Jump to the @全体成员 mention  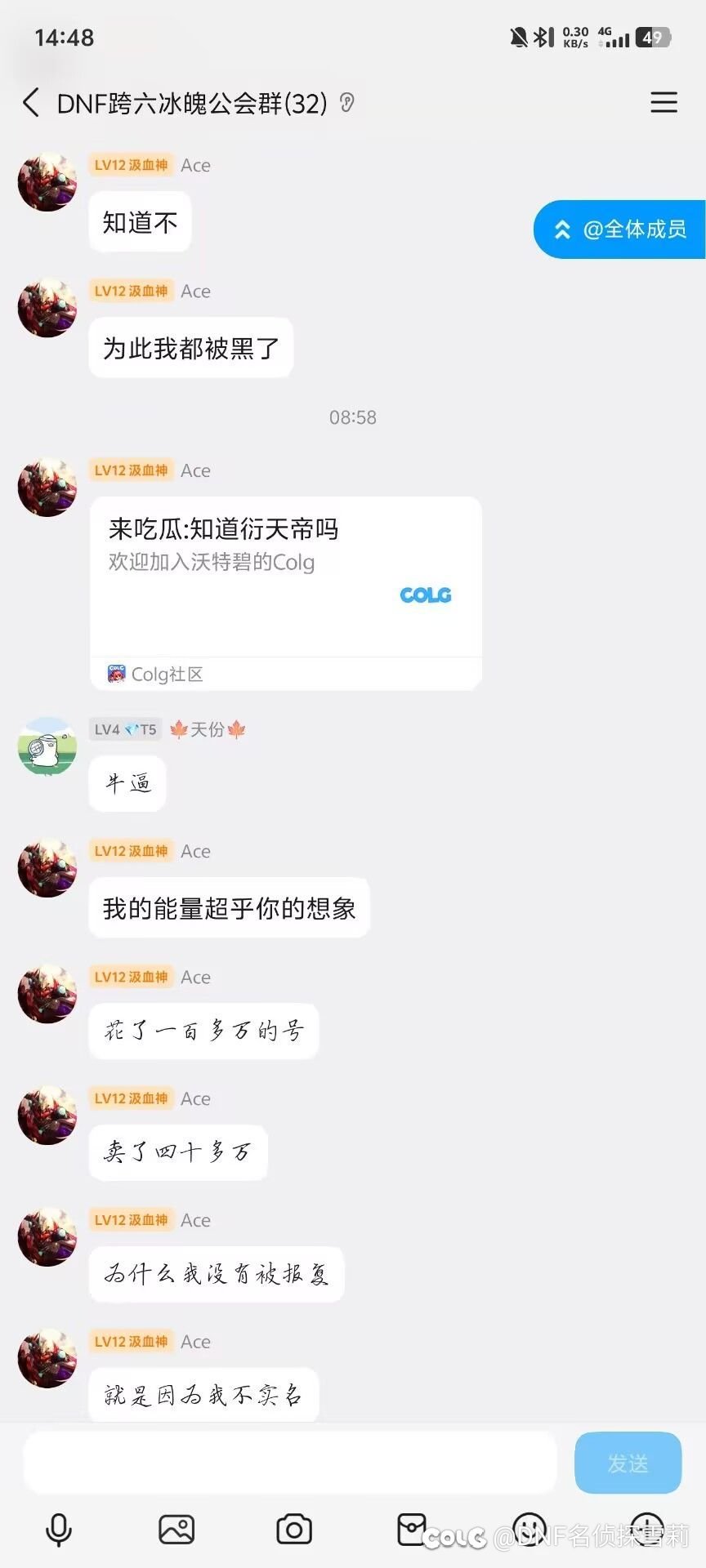pos(621,229)
